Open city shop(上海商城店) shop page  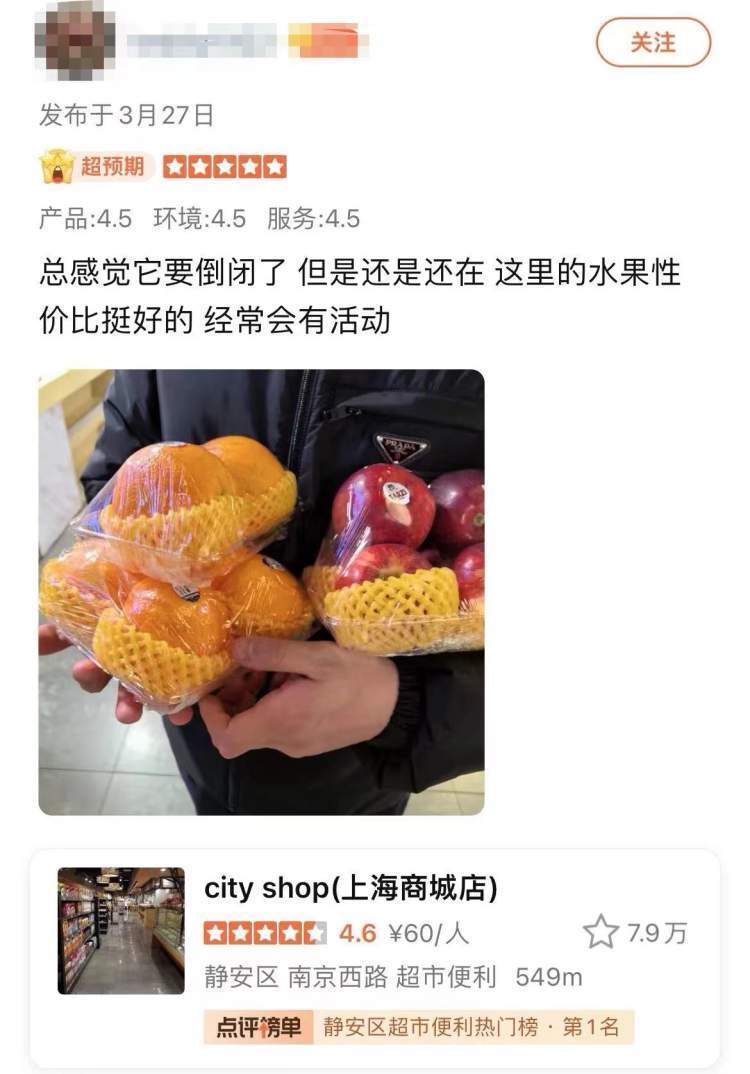tap(352, 888)
